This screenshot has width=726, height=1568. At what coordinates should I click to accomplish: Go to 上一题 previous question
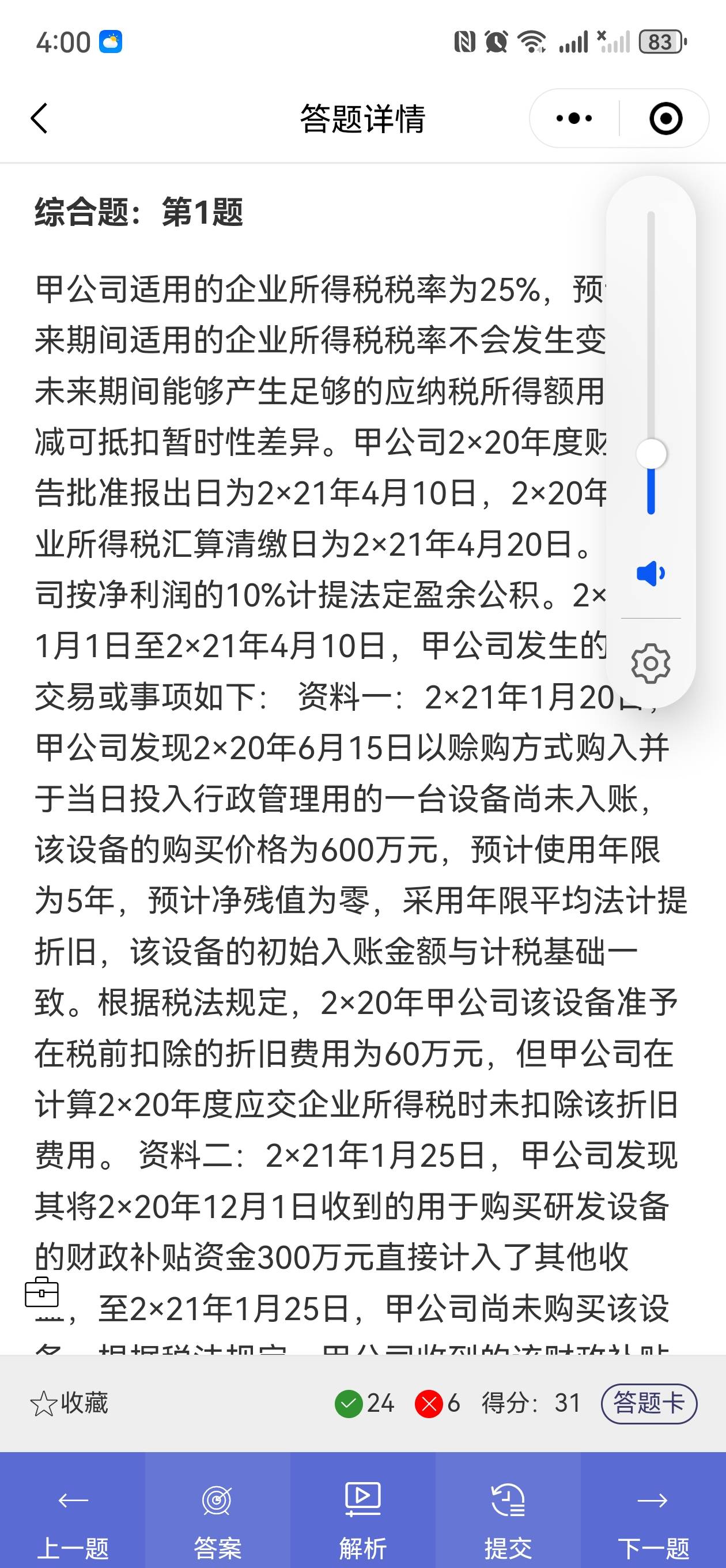tap(73, 1512)
